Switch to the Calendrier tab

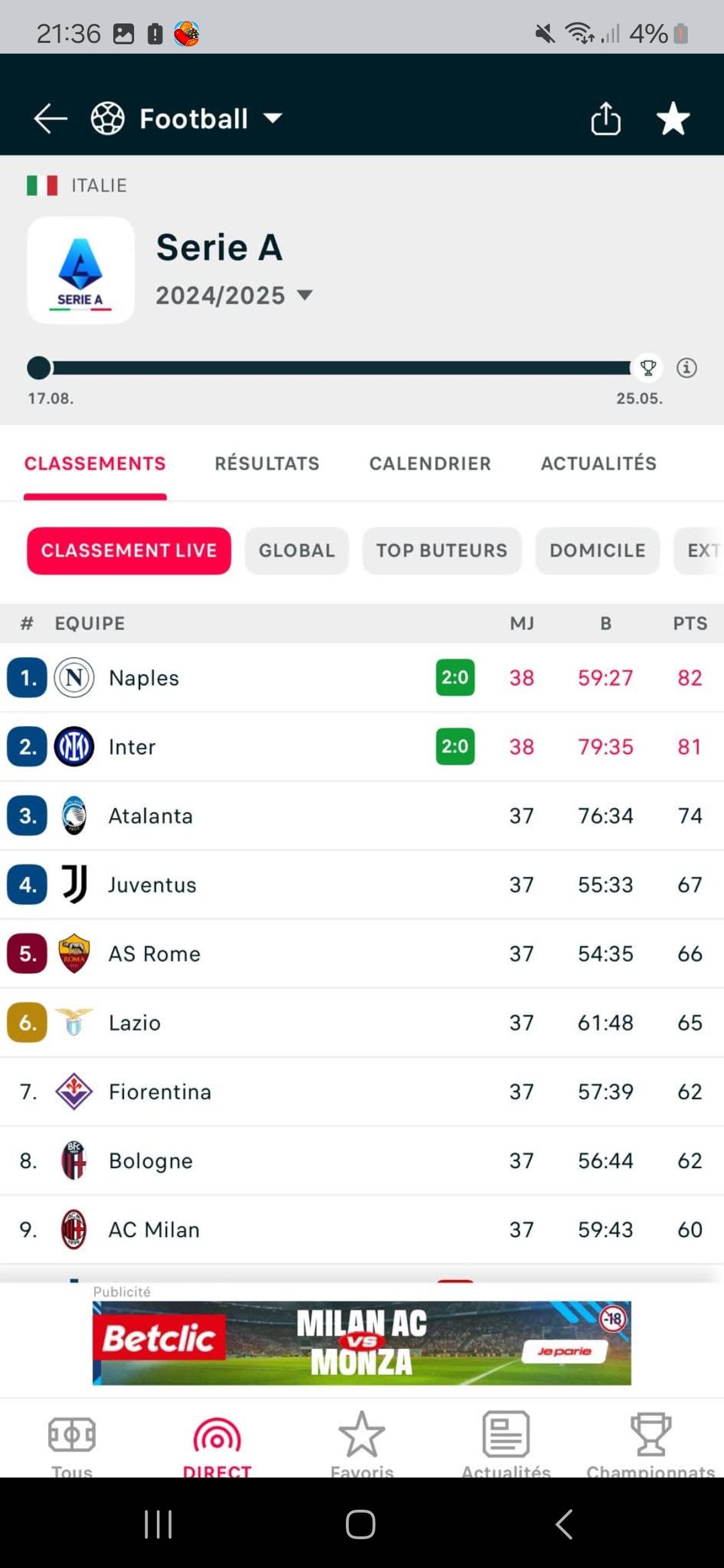pyautogui.click(x=430, y=463)
